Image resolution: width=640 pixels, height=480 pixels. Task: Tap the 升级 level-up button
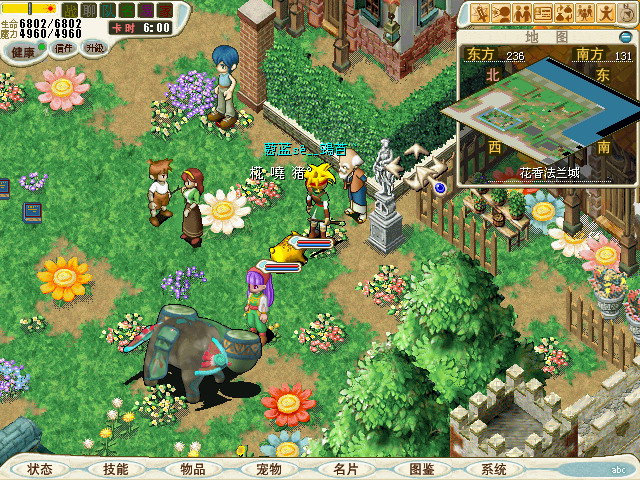click(95, 48)
